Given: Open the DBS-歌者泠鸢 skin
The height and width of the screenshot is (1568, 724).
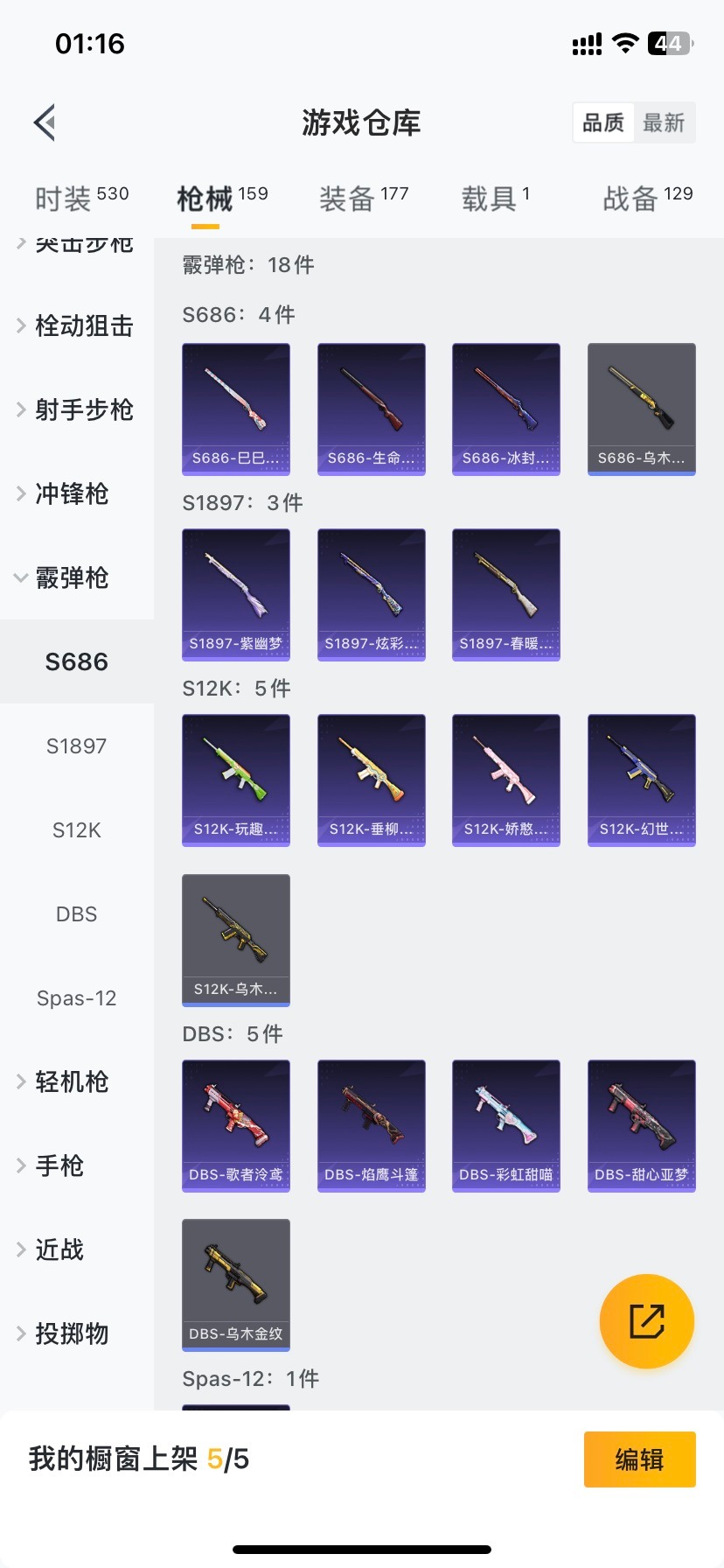Looking at the screenshot, I should point(236,1125).
